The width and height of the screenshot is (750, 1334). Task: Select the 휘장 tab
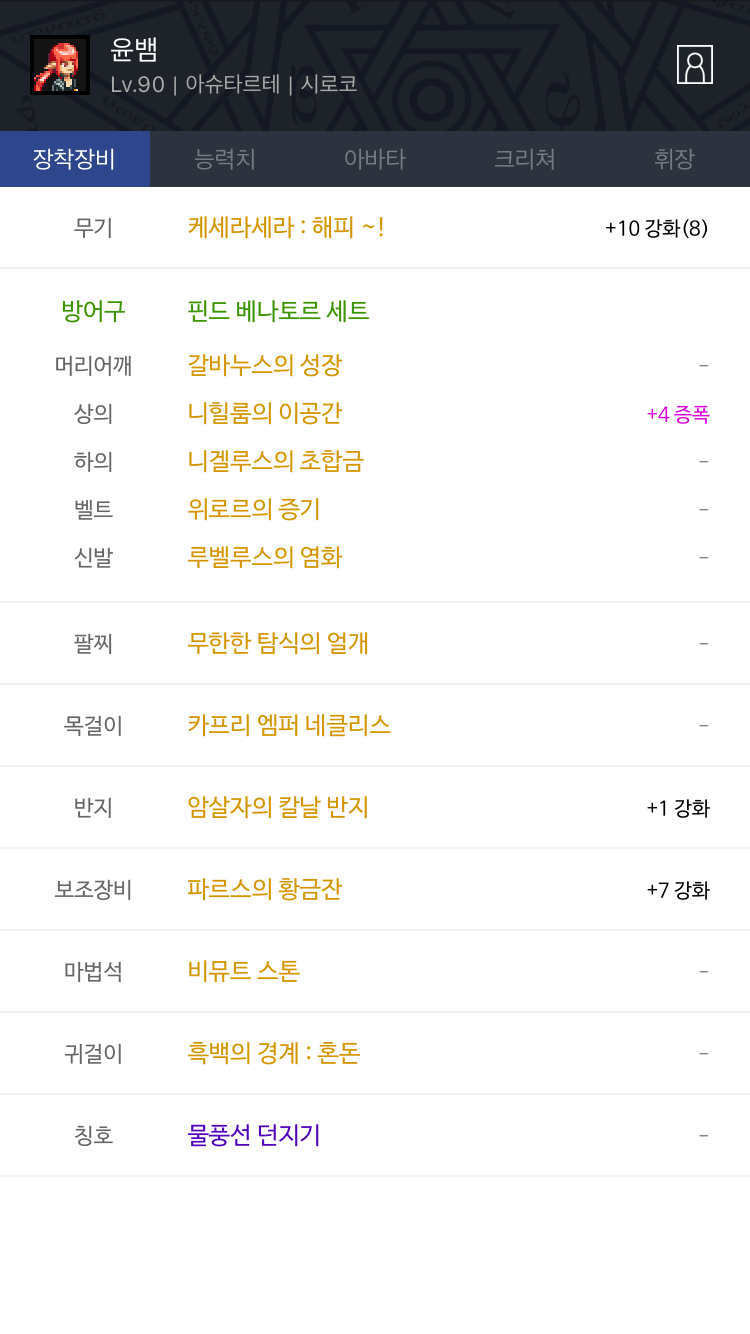(x=675, y=159)
